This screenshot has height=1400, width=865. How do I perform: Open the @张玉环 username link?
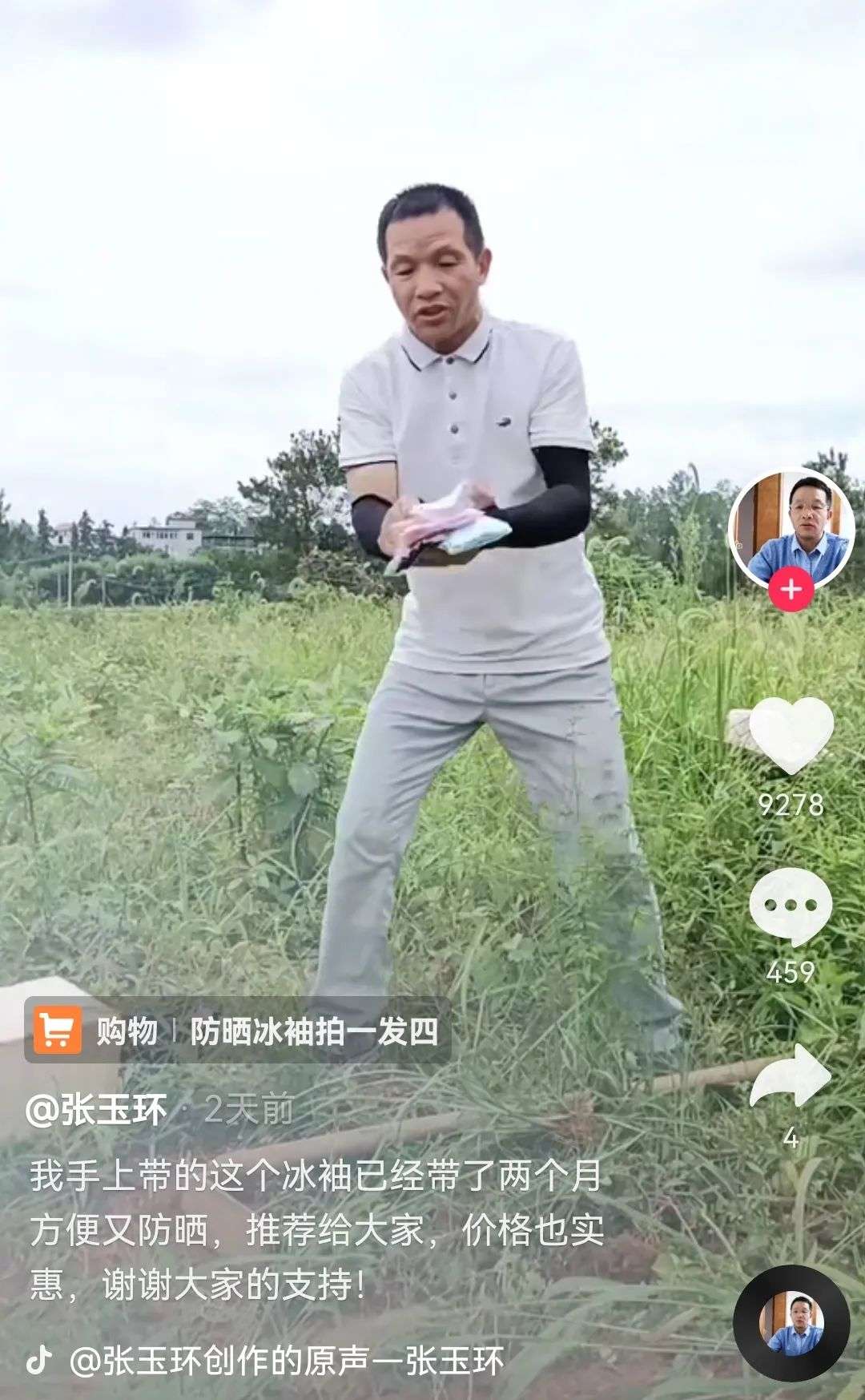[x=97, y=1109]
